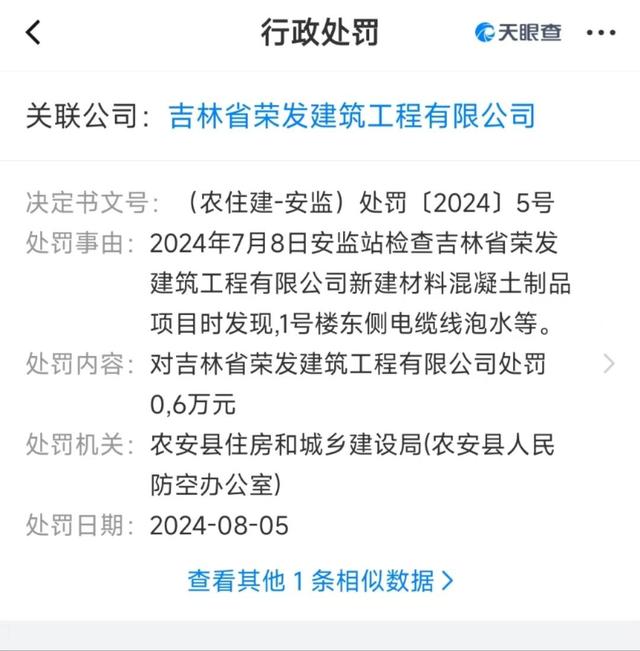Go back using the top-left arrow
Viewport: 640px width, 651px height.
click(33, 33)
